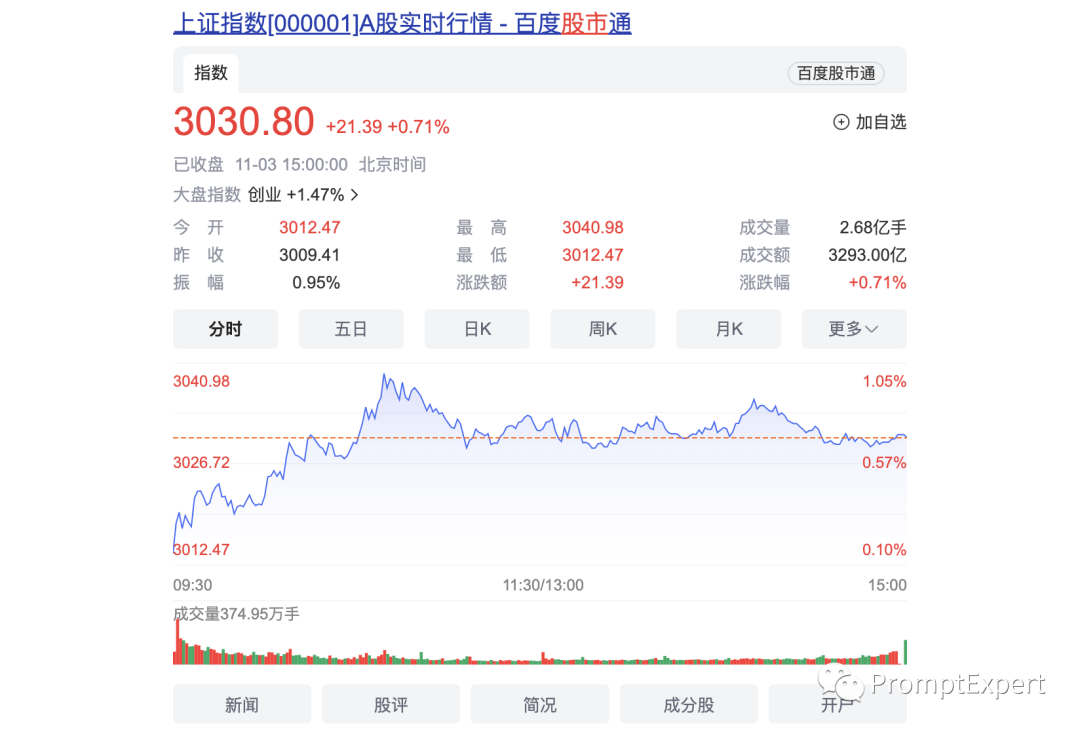Add the index to 自选 watchlist

pos(869,122)
